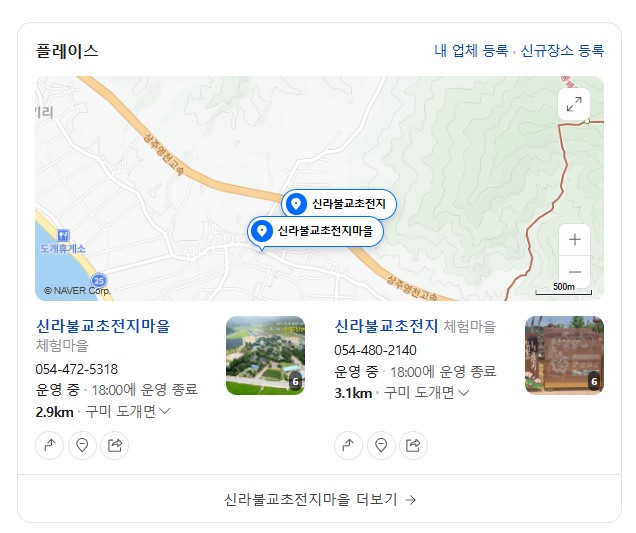Open the 신라불교초전지 체험마을 place title
636x533 pixels.
pyautogui.click(x=386, y=326)
